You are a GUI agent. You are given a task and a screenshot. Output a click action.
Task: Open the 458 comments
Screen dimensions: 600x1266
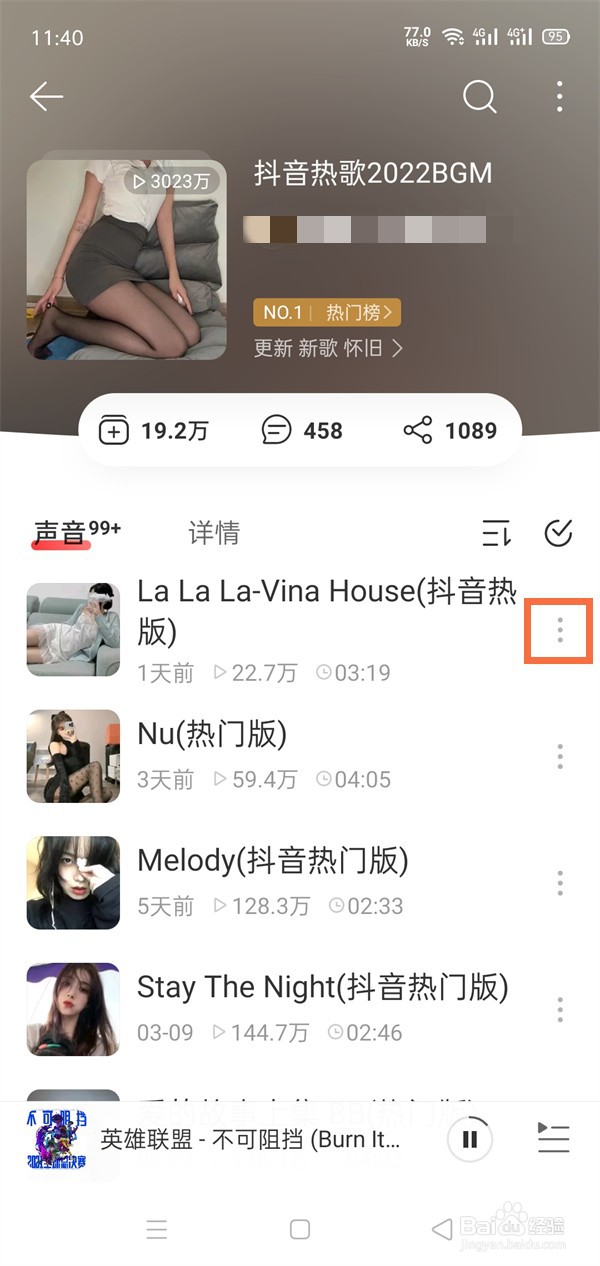point(302,430)
